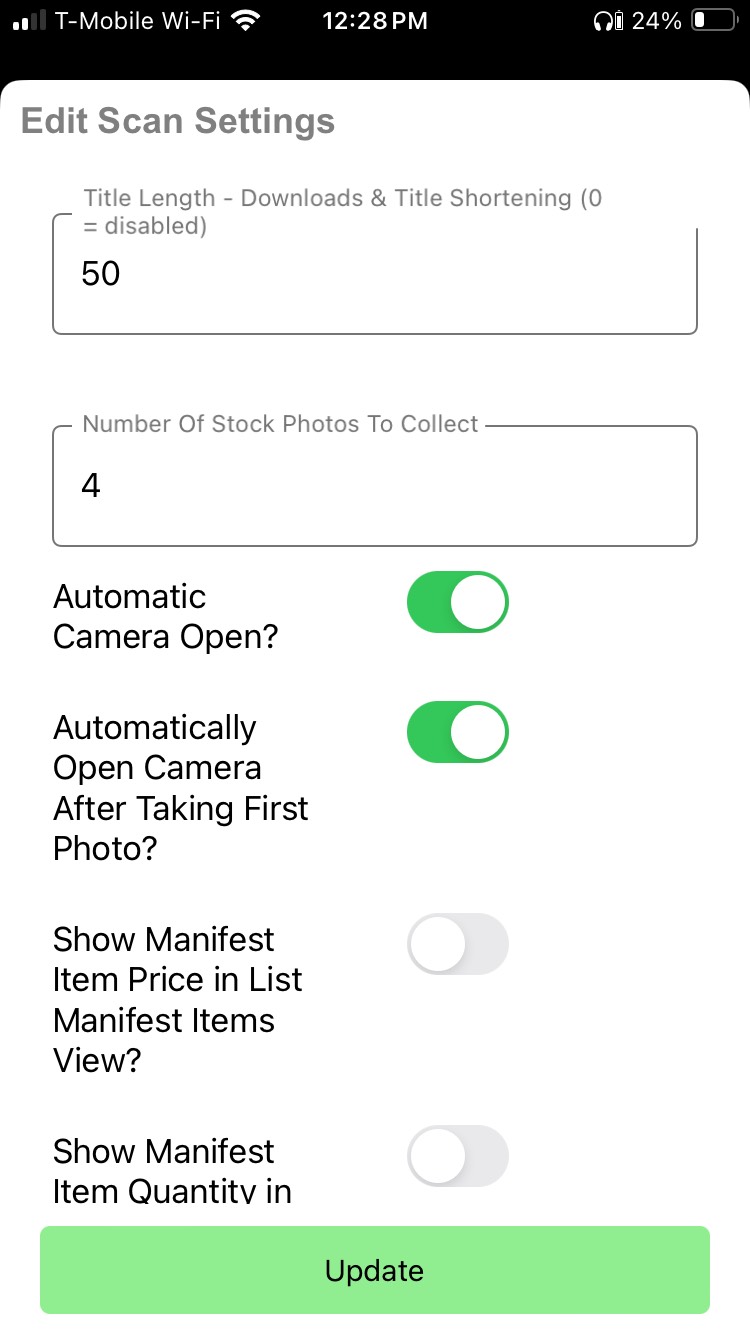Save settings with the Update button

tap(374, 1270)
